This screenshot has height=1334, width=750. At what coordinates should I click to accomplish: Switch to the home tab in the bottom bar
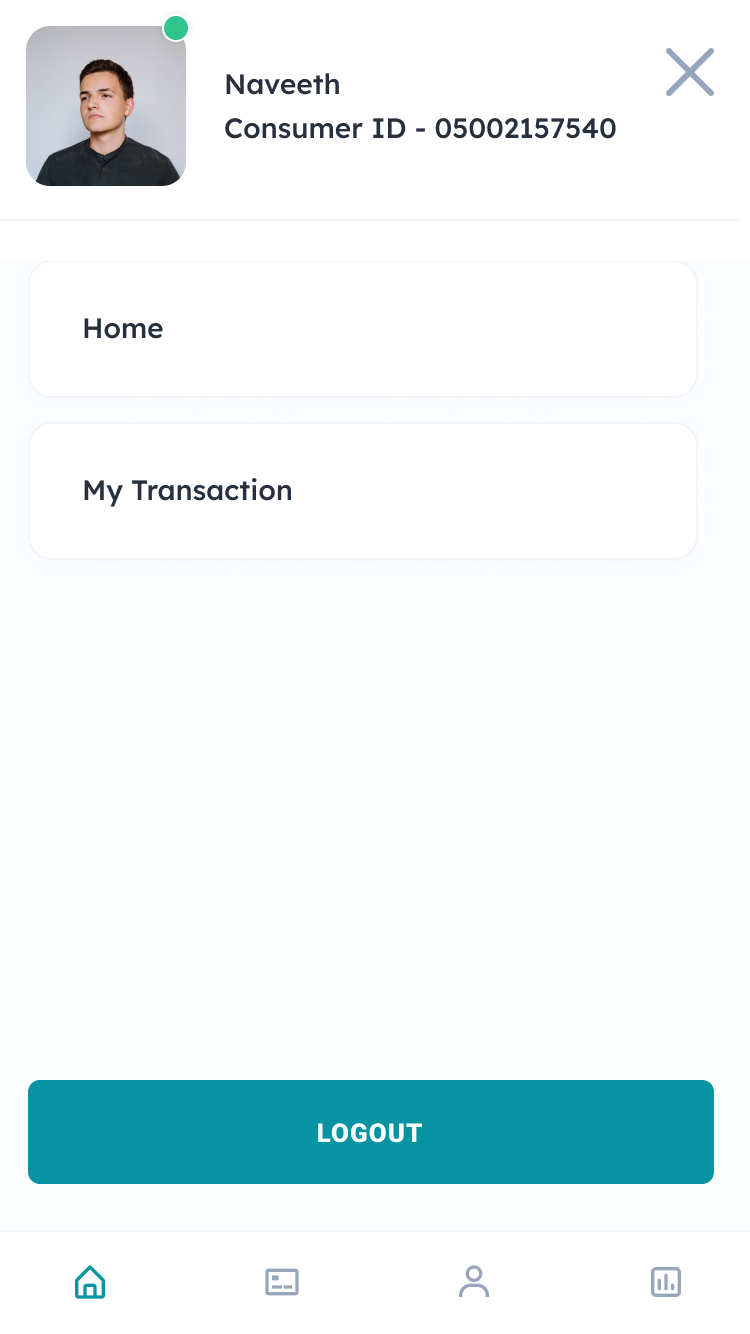click(90, 1281)
